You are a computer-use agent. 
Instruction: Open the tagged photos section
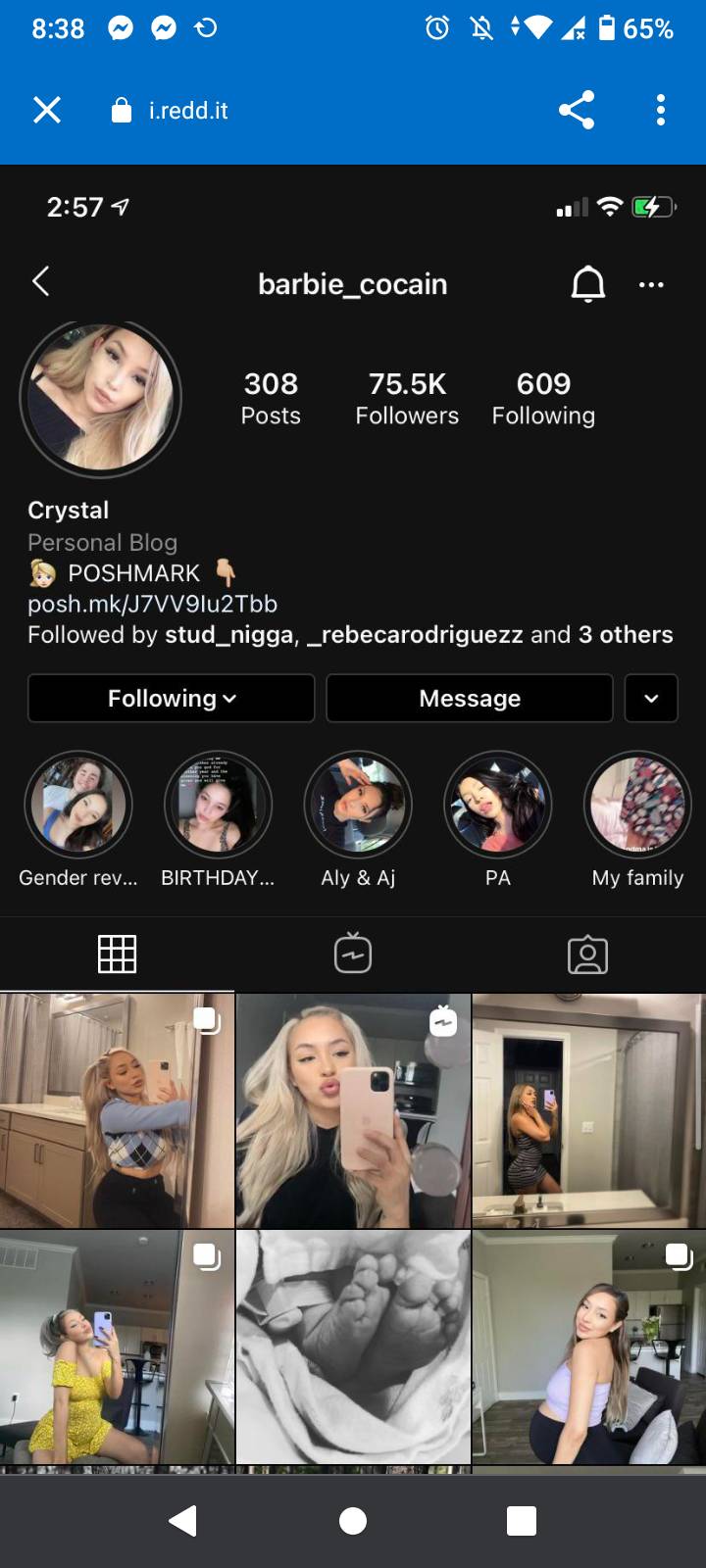[x=588, y=953]
